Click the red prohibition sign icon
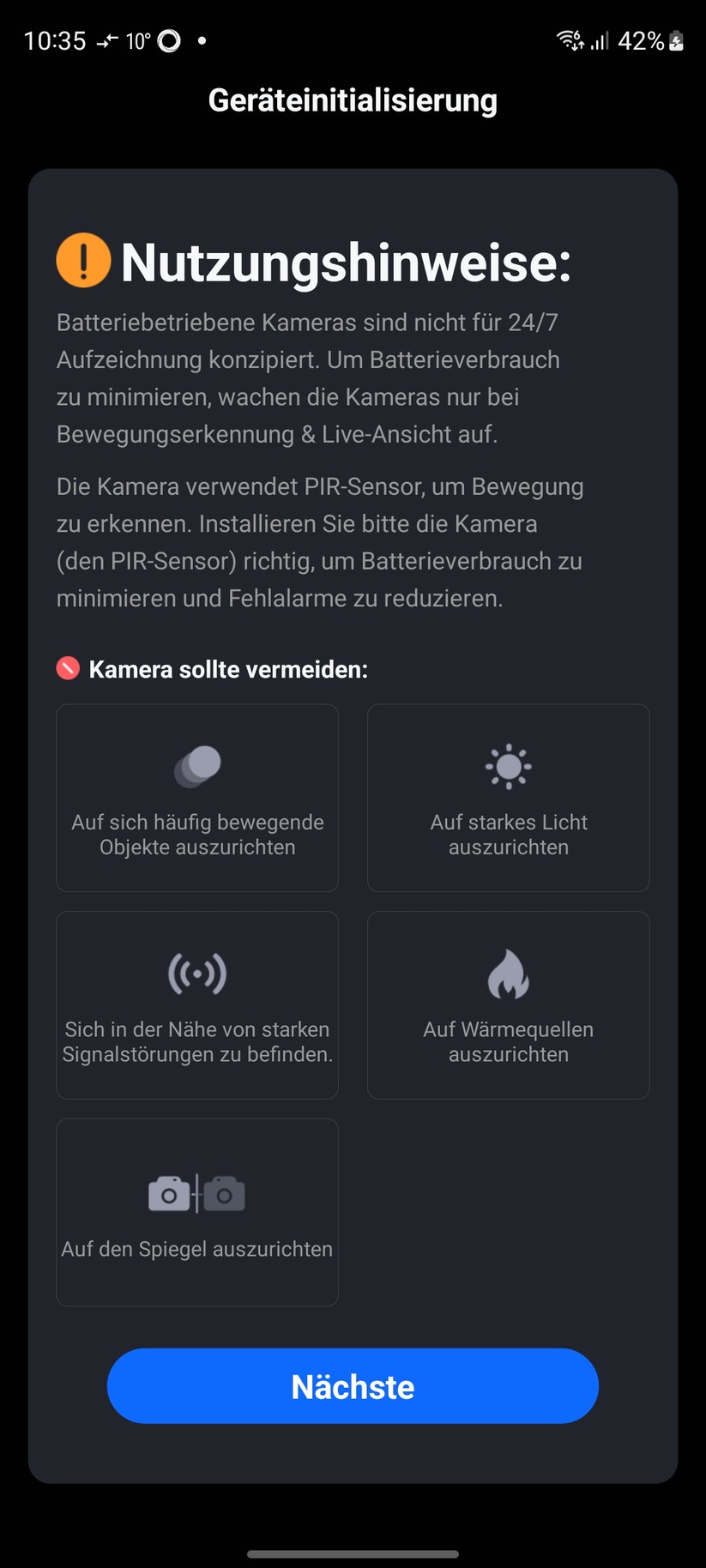 coord(66,668)
